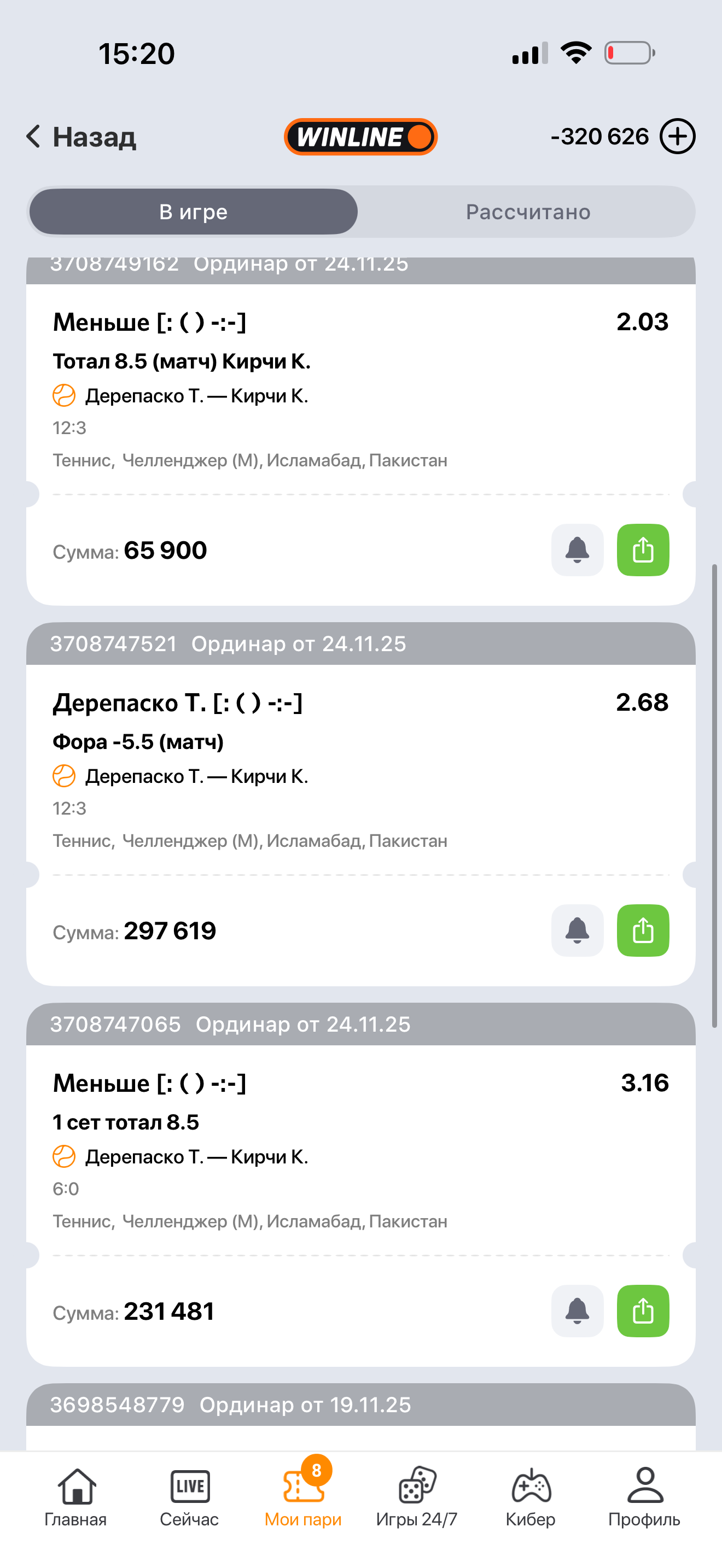Tap the bell on the 231 481 bet

[x=577, y=1310]
